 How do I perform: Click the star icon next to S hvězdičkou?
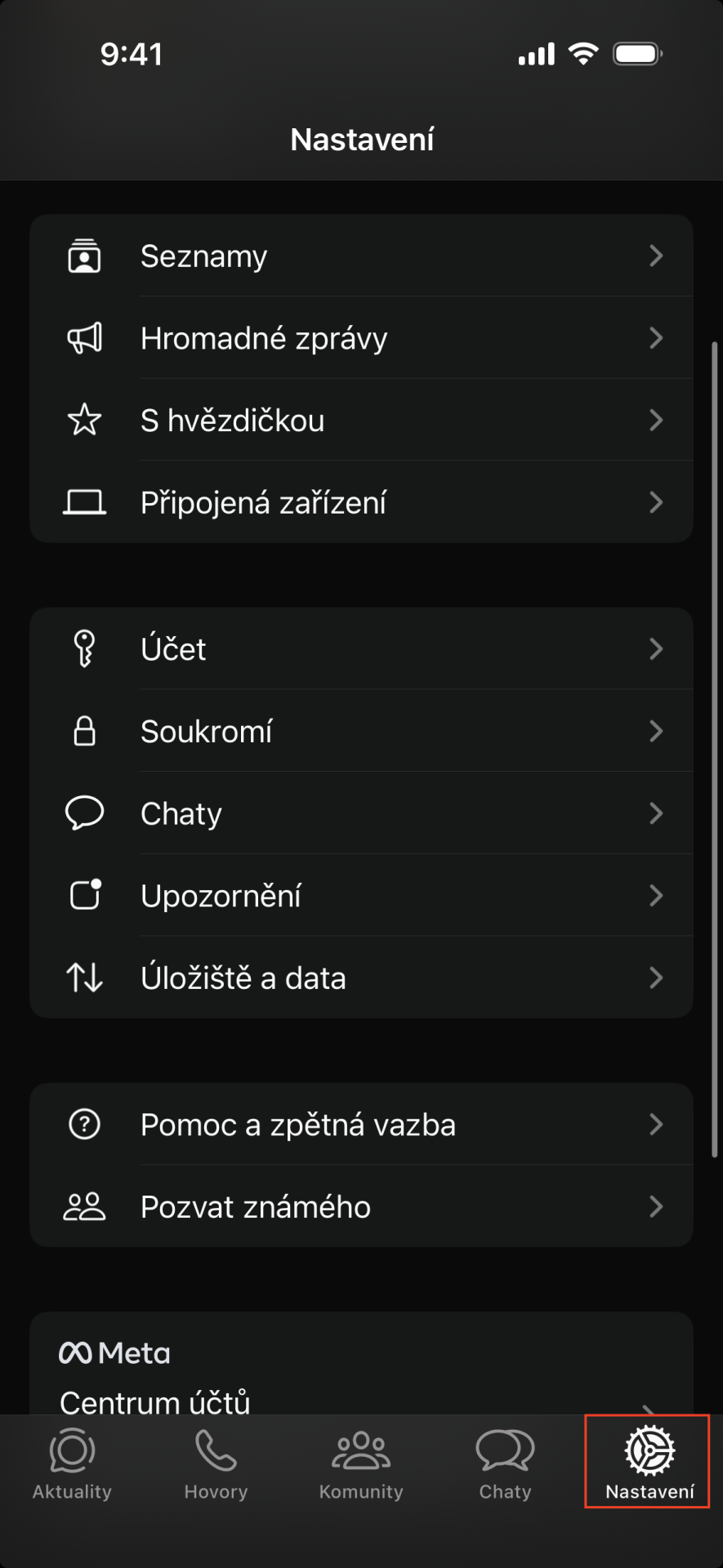[x=84, y=420]
